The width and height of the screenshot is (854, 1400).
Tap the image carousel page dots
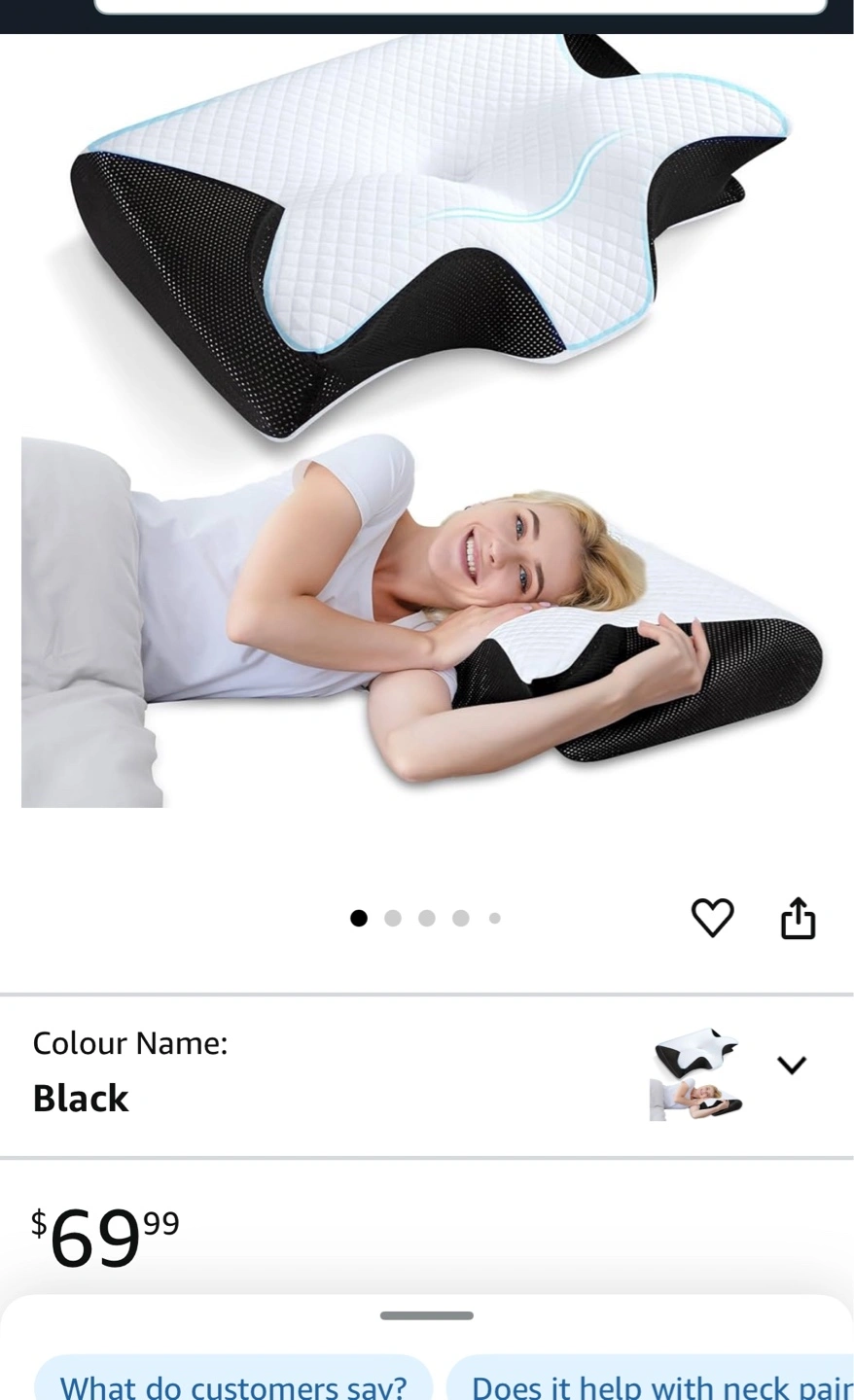[426, 918]
